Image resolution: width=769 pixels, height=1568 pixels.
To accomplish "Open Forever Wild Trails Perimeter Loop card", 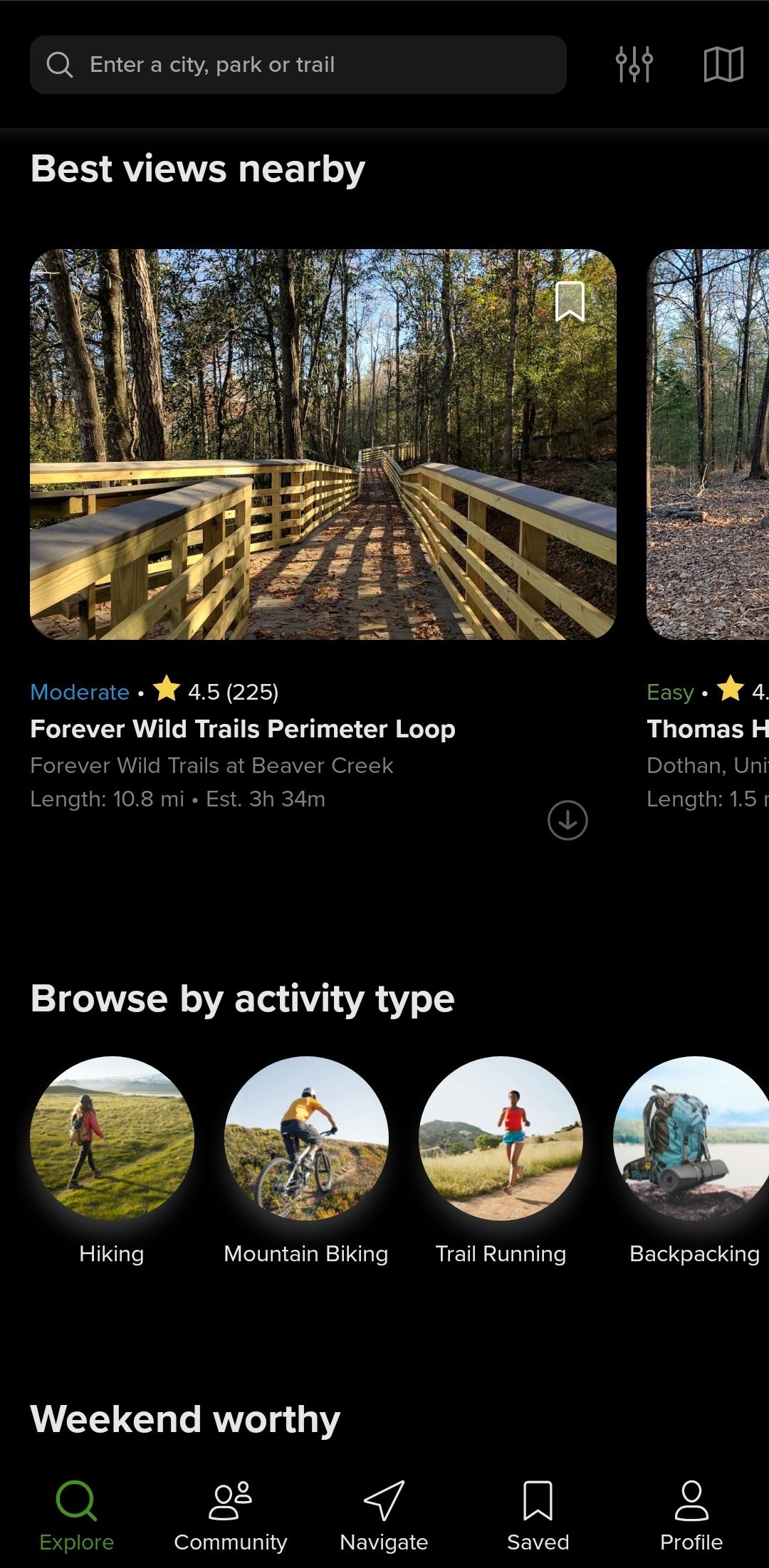I will point(323,445).
